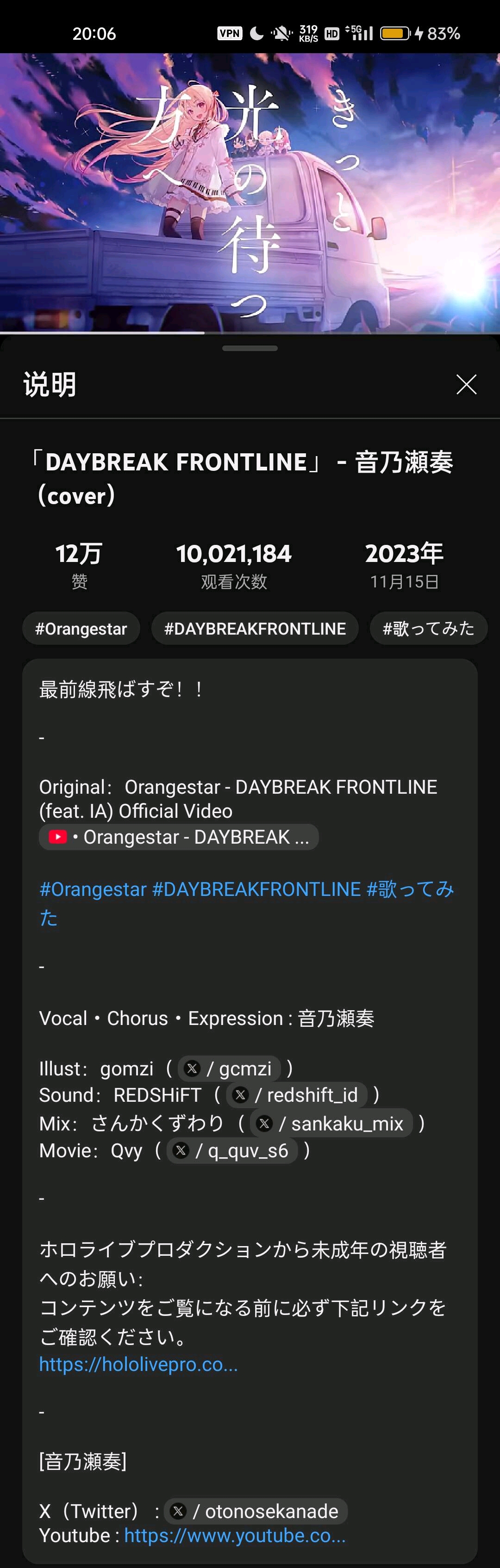Open the www.youtube.co channel link
Image resolution: width=500 pixels, height=1568 pixels.
(x=234, y=1536)
